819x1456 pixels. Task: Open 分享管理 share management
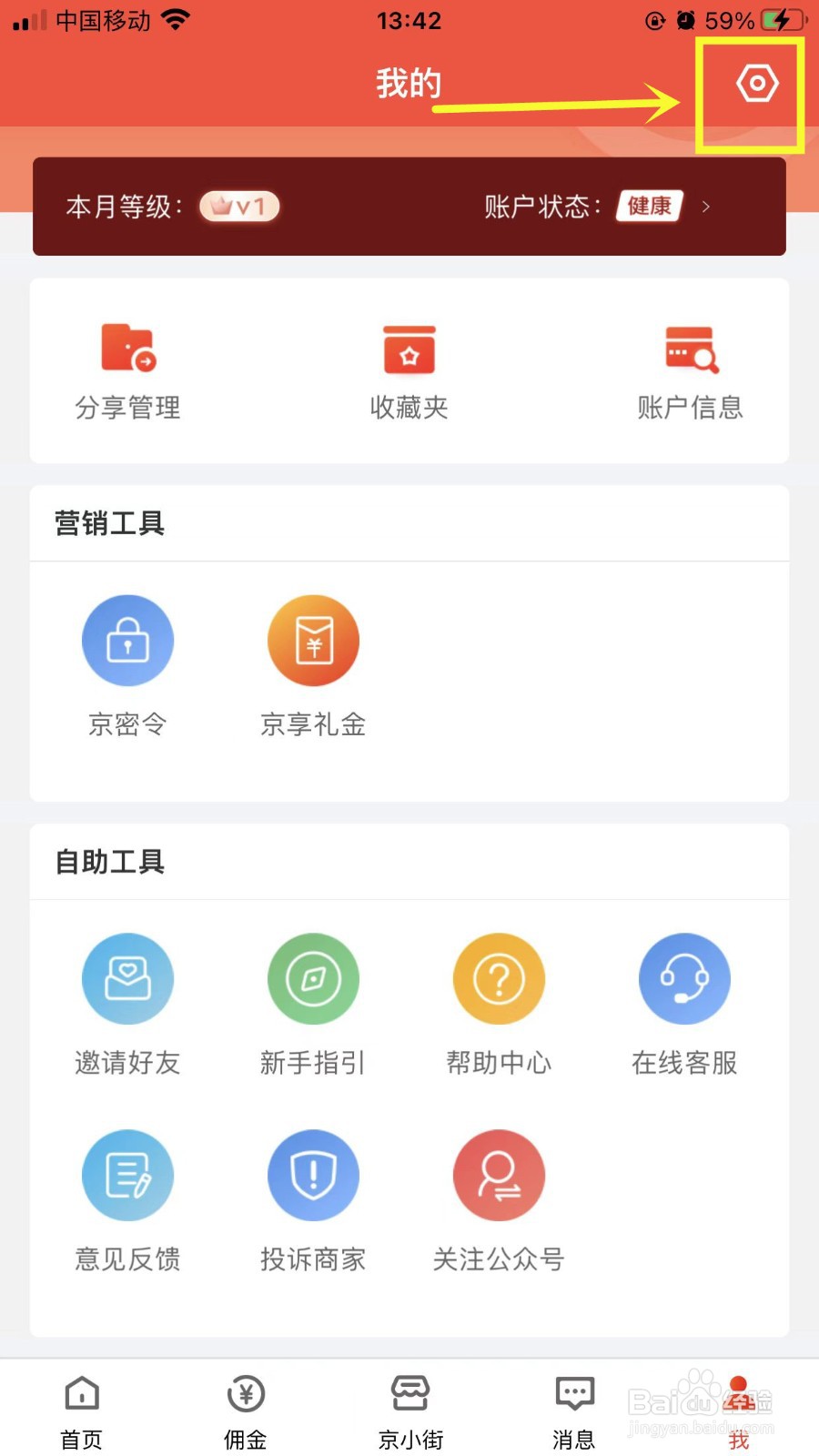click(127, 364)
